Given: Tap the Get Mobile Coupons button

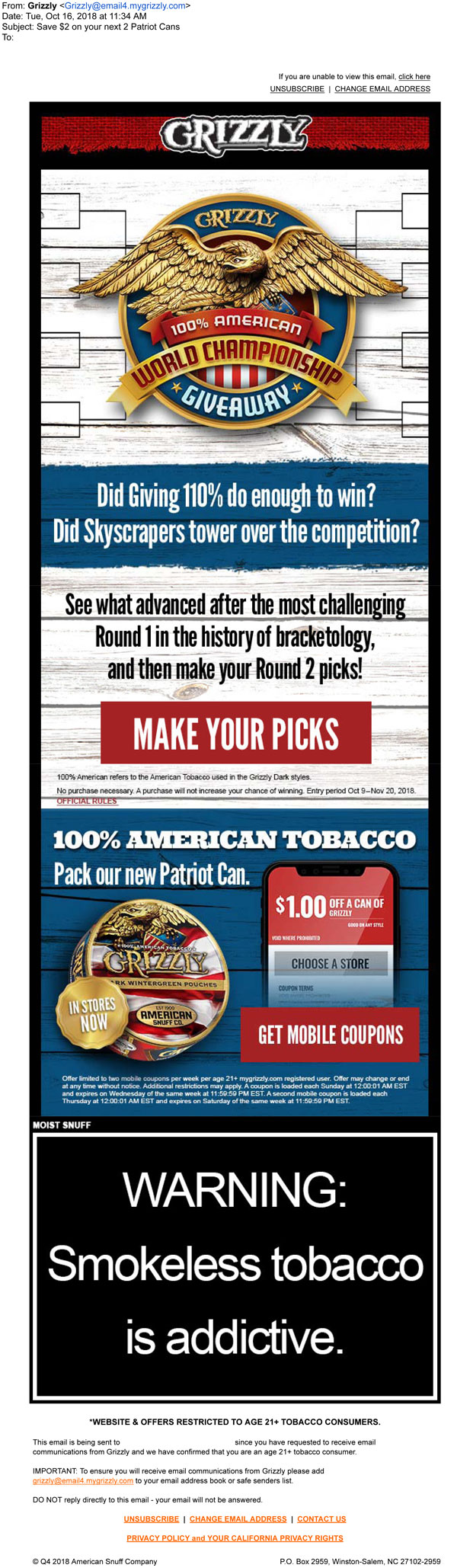Looking at the screenshot, I should (x=330, y=1034).
